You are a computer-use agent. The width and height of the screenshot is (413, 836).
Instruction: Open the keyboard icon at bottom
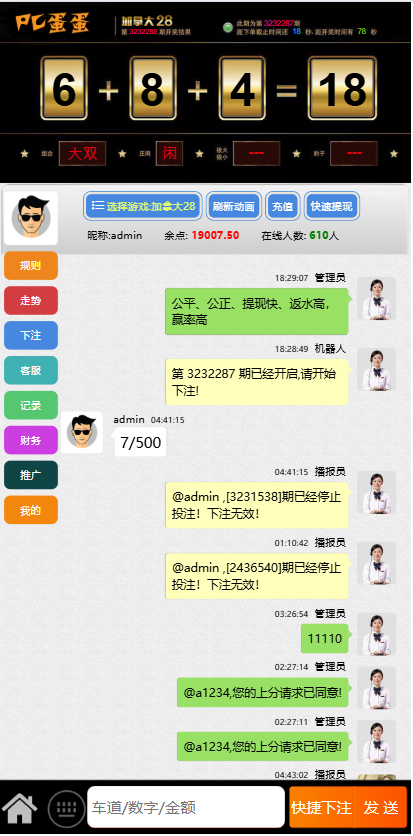point(66,809)
